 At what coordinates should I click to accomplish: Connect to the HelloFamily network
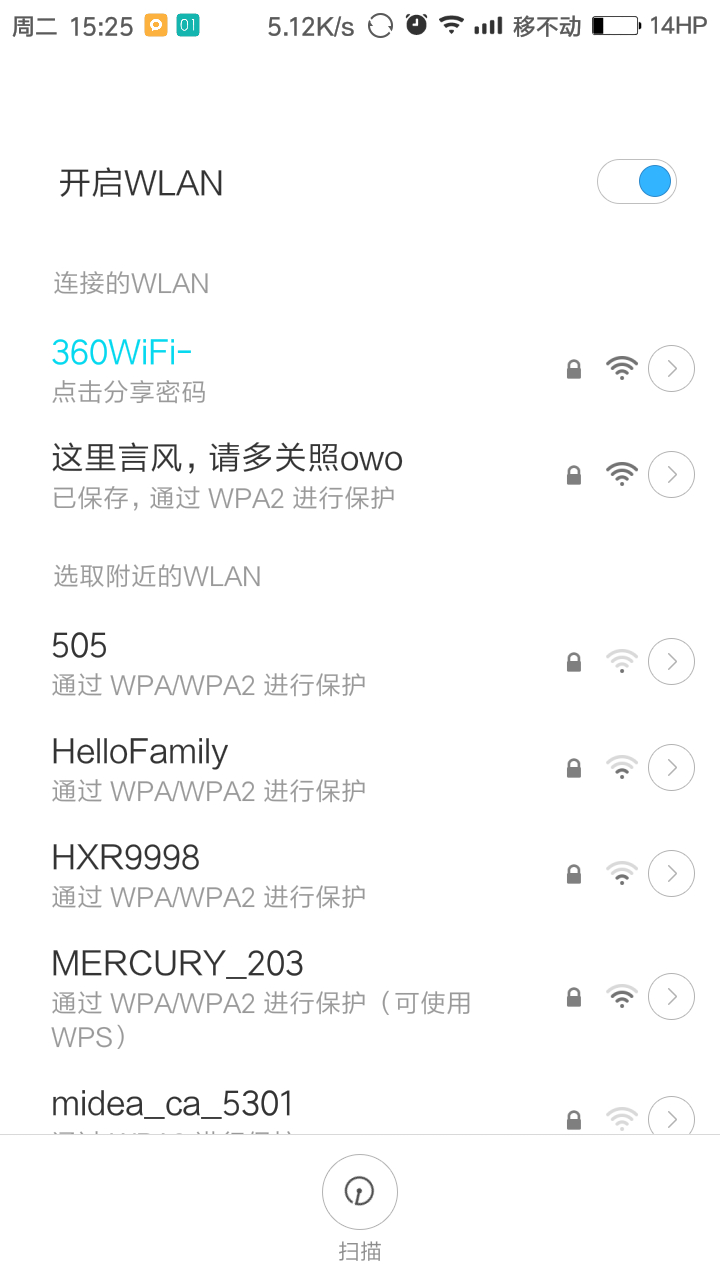point(250,768)
